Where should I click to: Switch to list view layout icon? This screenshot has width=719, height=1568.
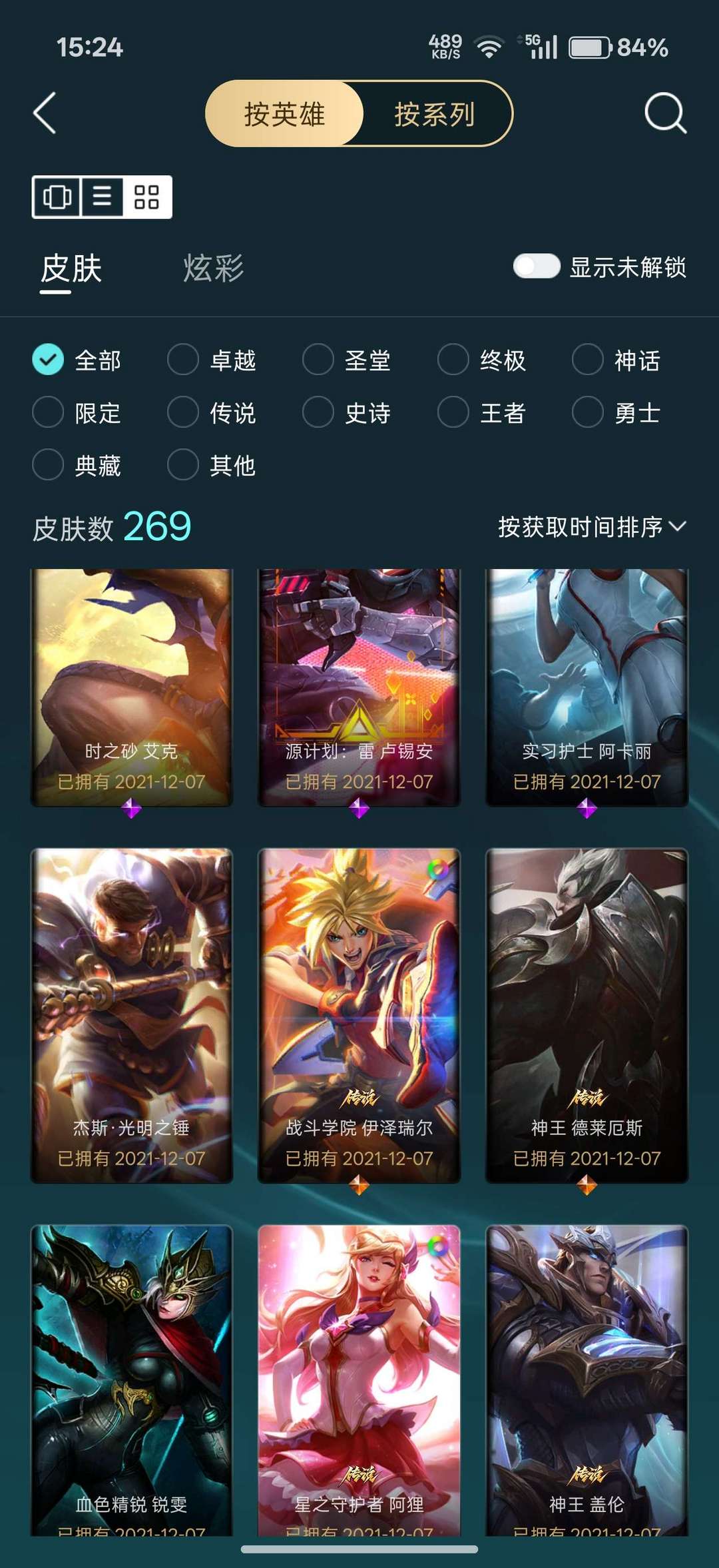[x=102, y=197]
